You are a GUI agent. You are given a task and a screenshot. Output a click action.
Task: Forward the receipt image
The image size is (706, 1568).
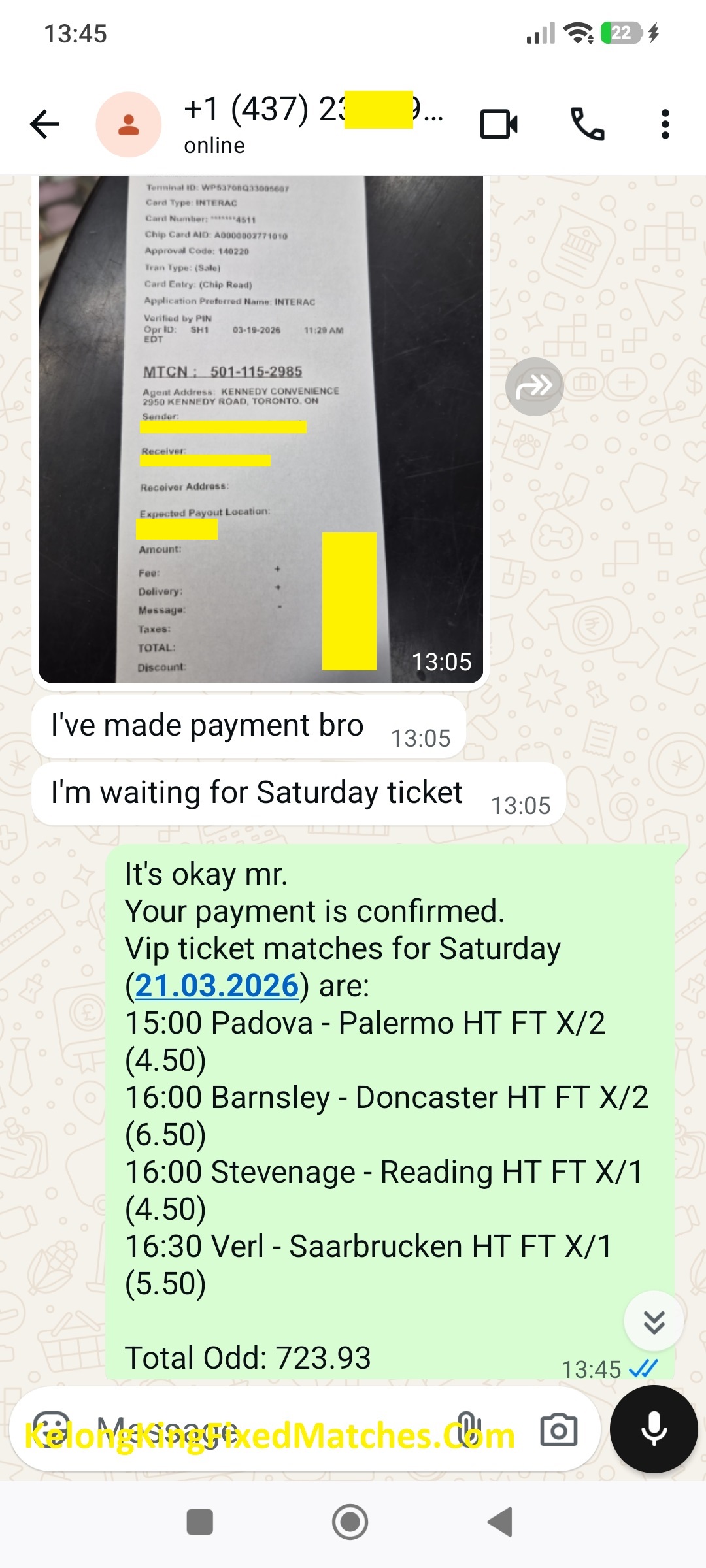(534, 387)
